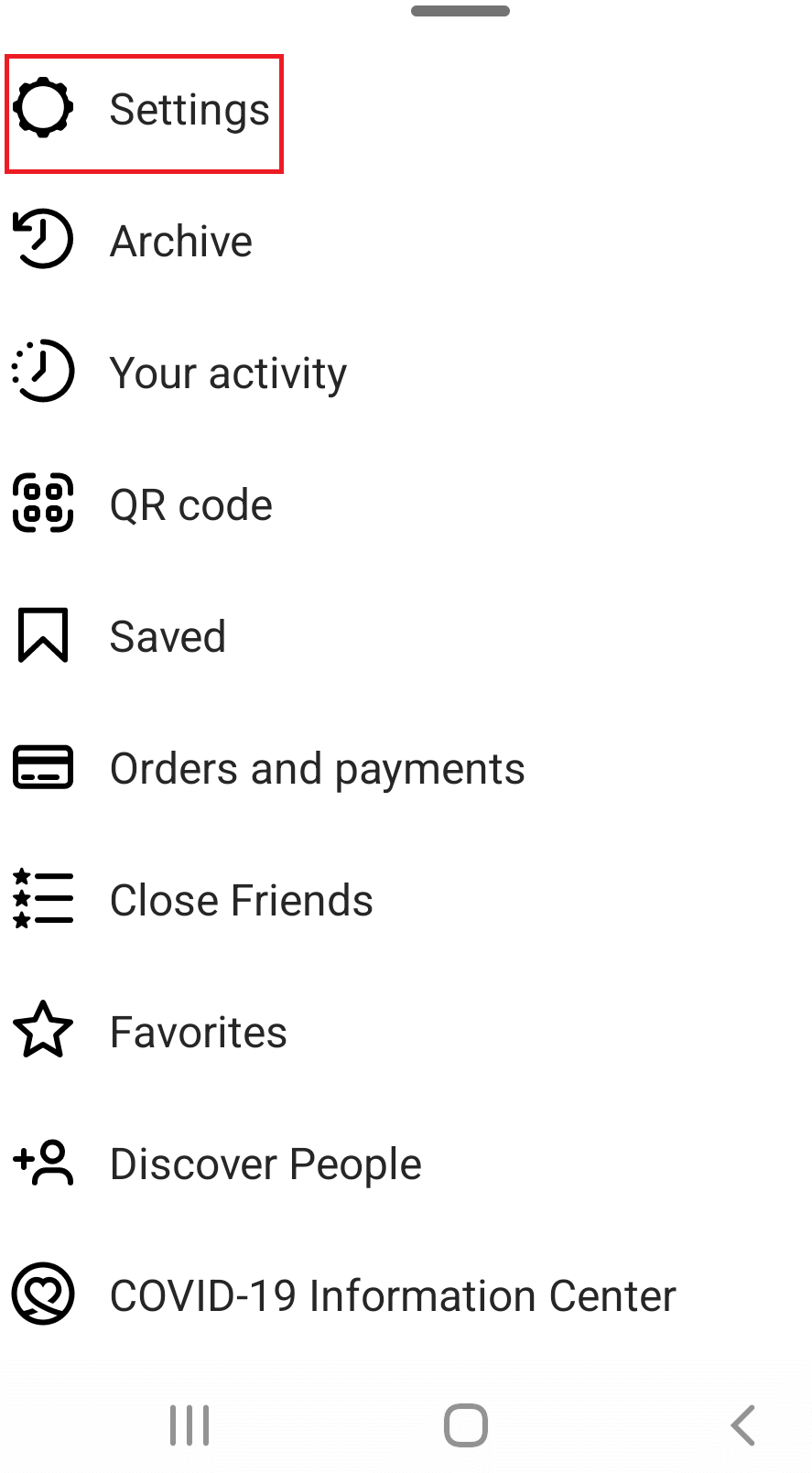Show recent apps
Screen dimensions: 812x1473
(189, 1425)
